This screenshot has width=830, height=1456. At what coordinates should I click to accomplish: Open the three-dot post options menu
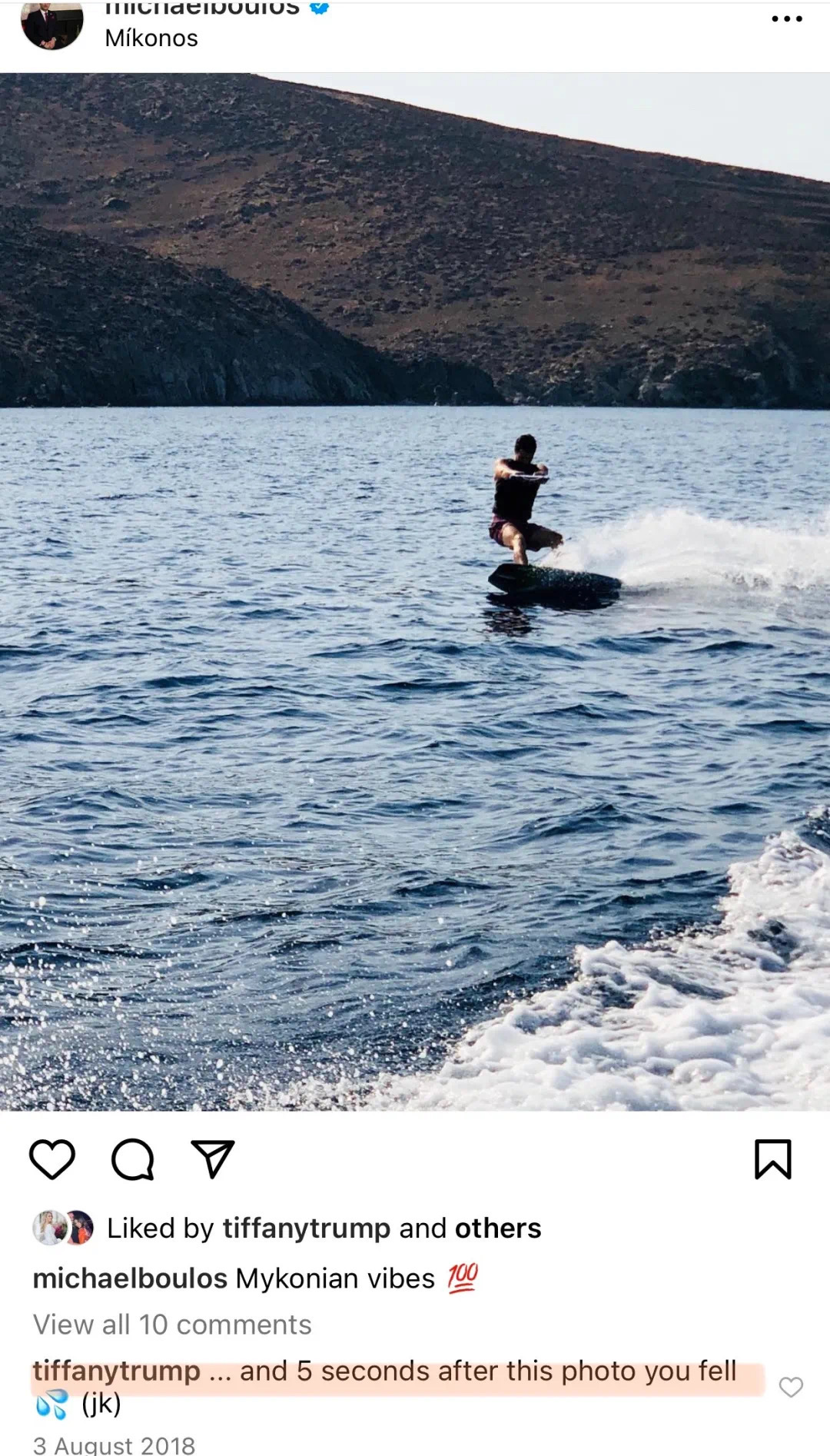(786, 18)
